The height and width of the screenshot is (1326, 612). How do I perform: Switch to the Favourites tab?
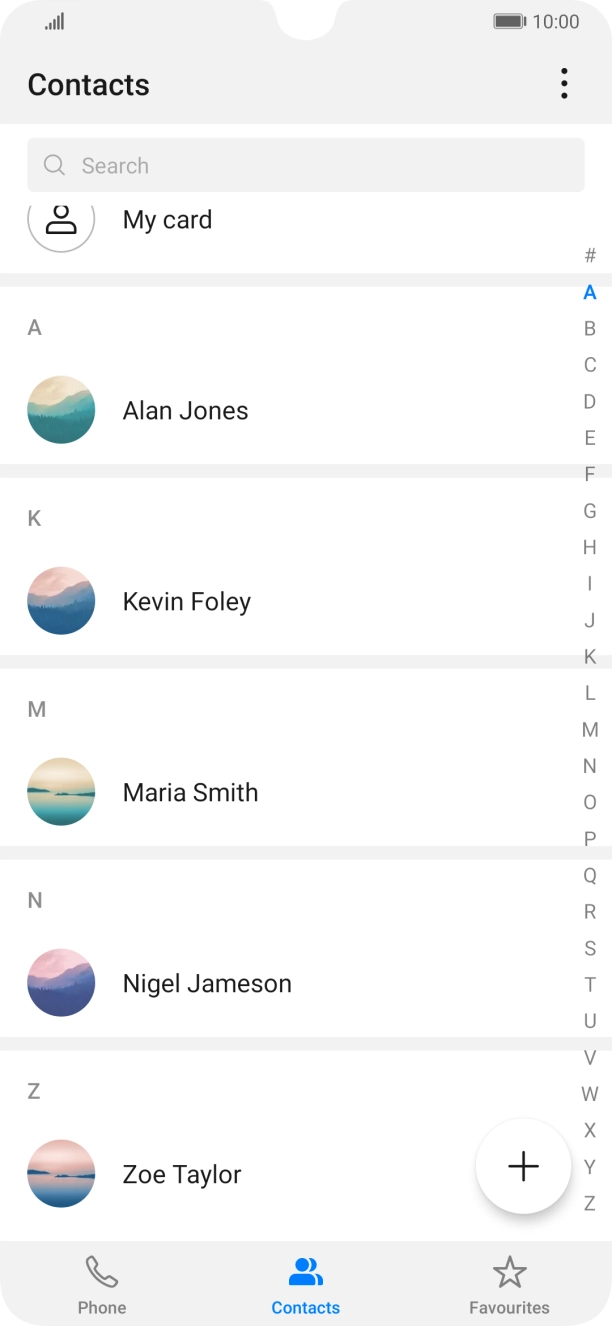509,1286
